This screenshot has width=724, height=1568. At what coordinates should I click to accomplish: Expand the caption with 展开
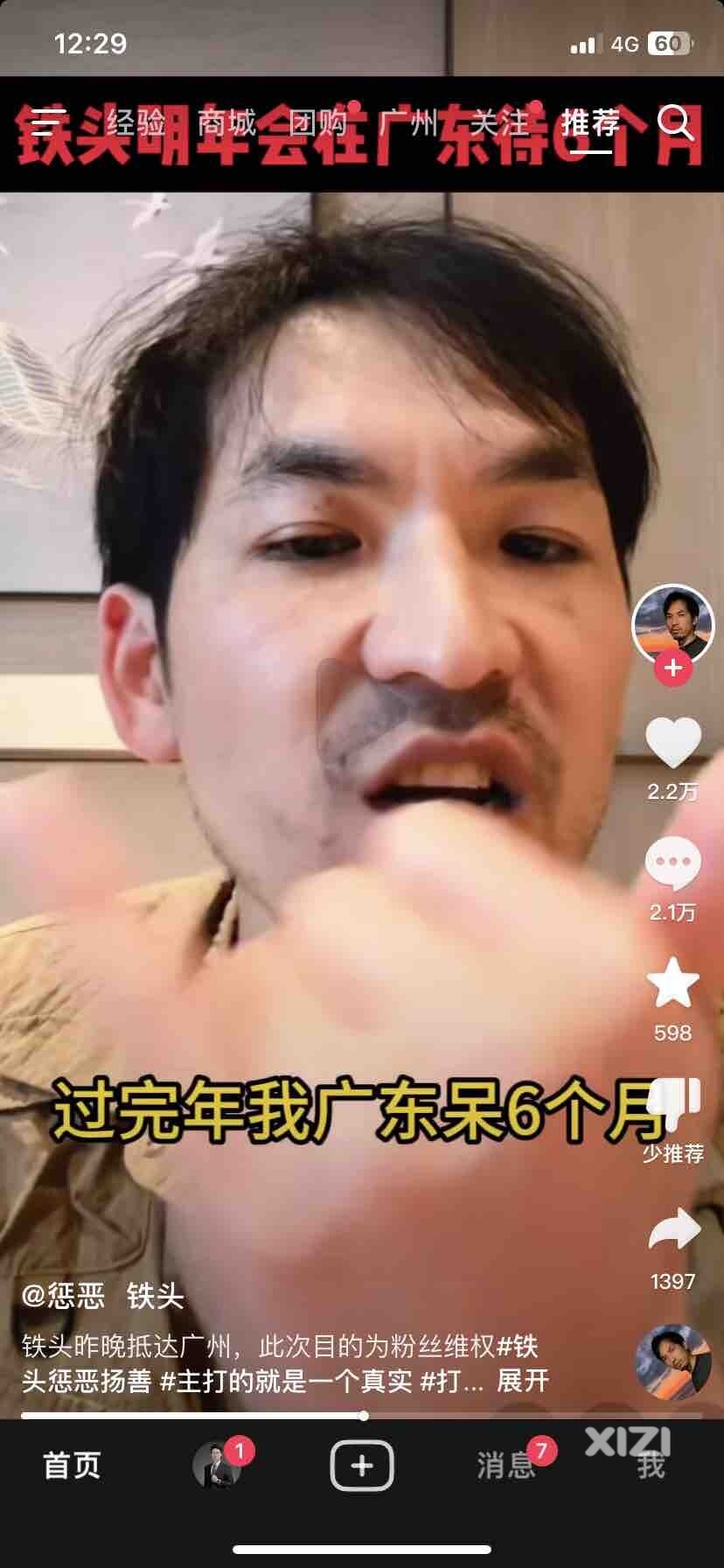522,1381
